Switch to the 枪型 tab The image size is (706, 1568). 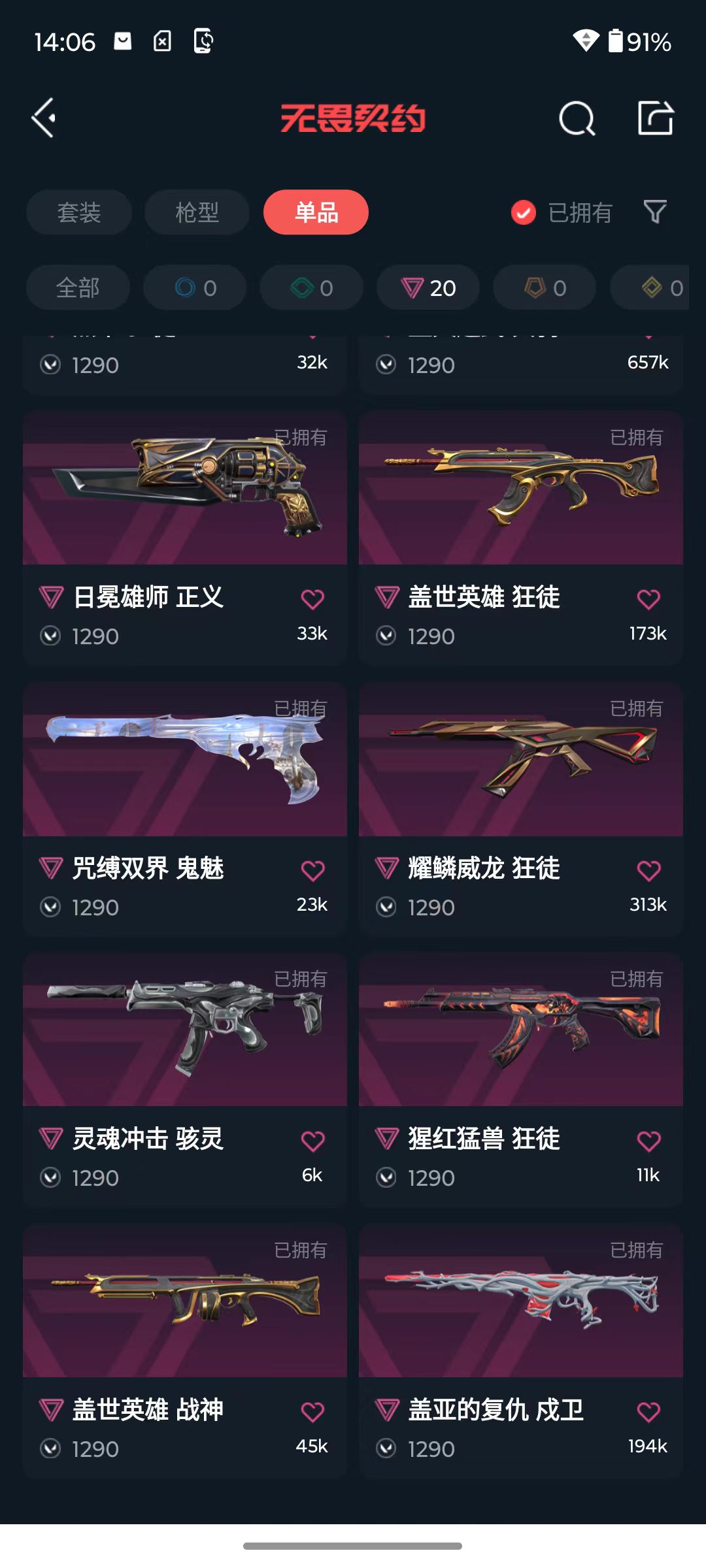pyautogui.click(x=197, y=212)
